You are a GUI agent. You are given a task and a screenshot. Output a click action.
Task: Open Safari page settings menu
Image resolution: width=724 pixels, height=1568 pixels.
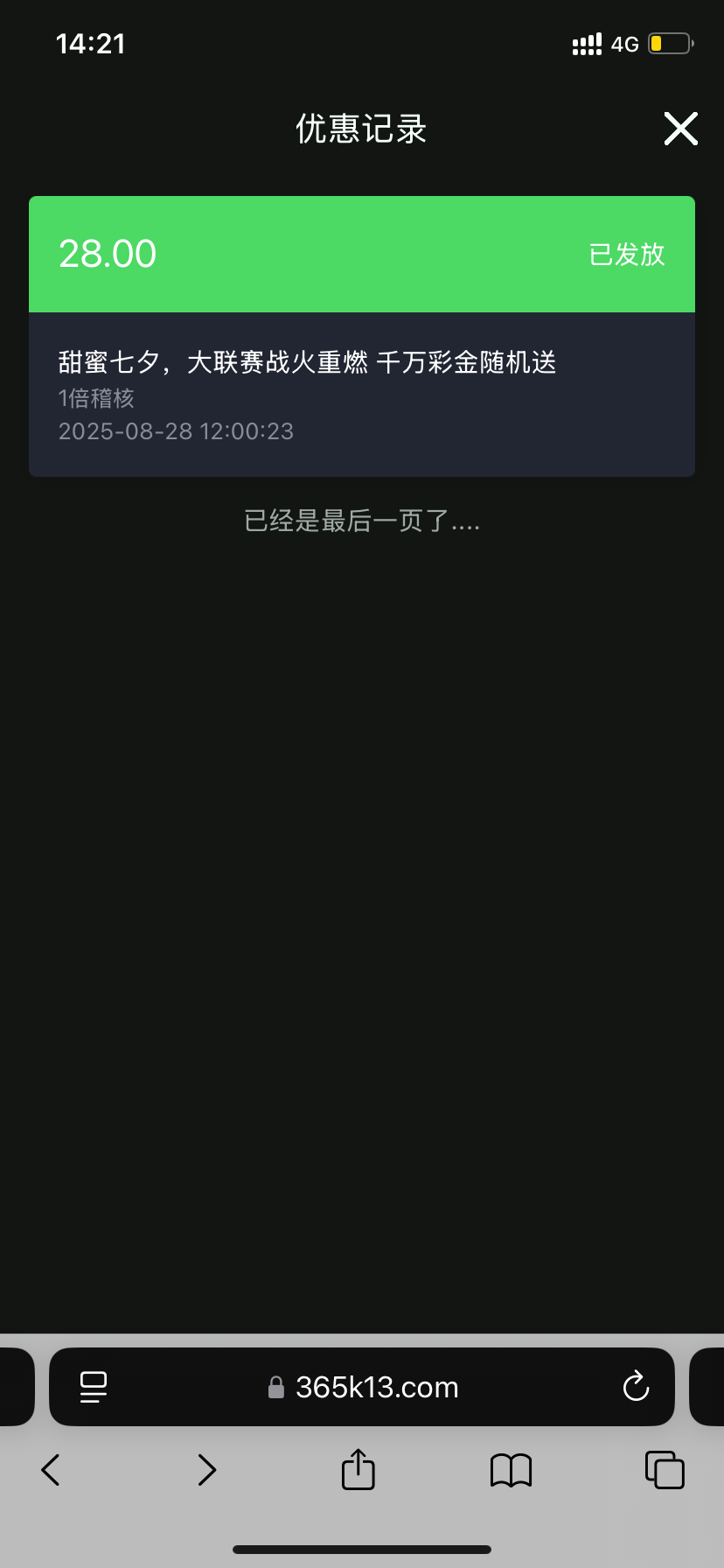click(x=94, y=1387)
